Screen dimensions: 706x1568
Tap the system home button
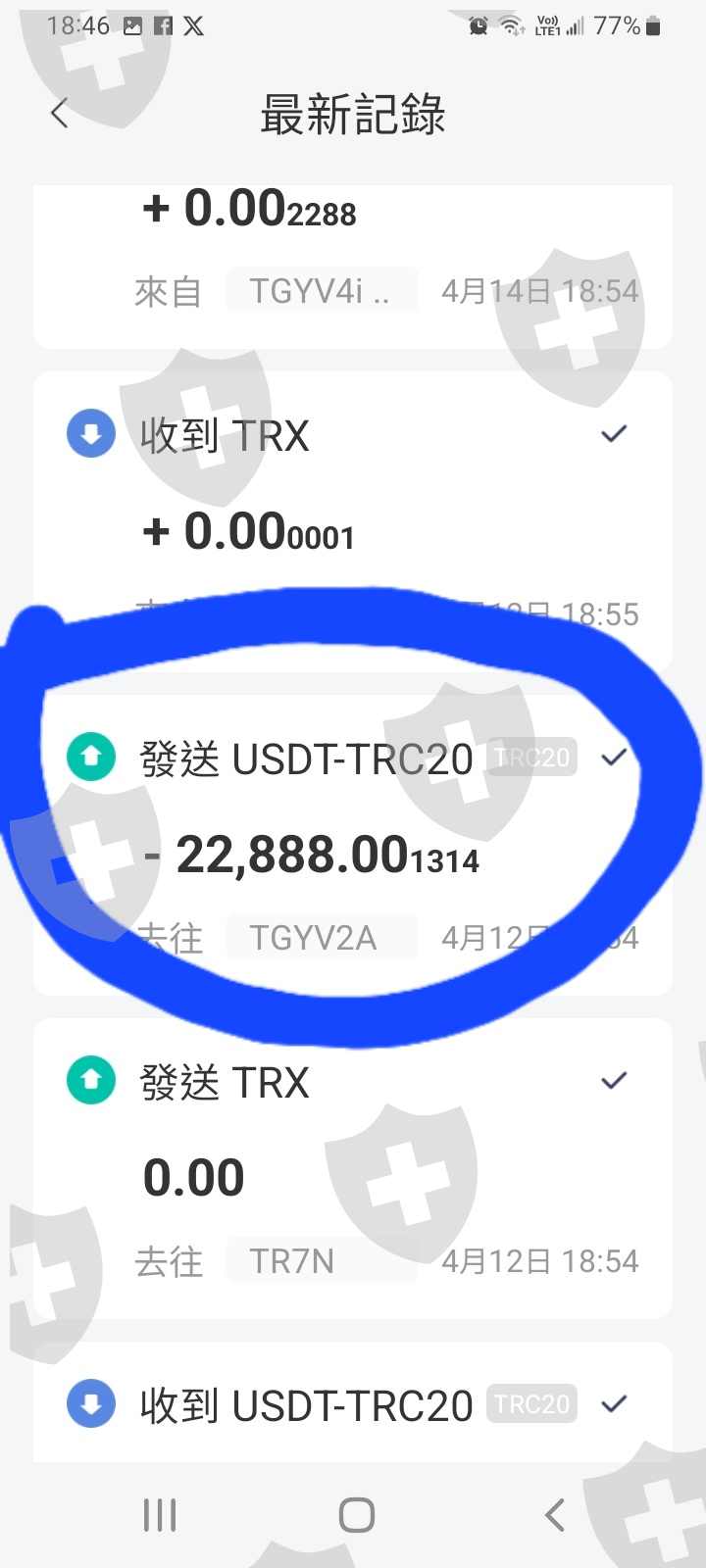[x=357, y=1514]
